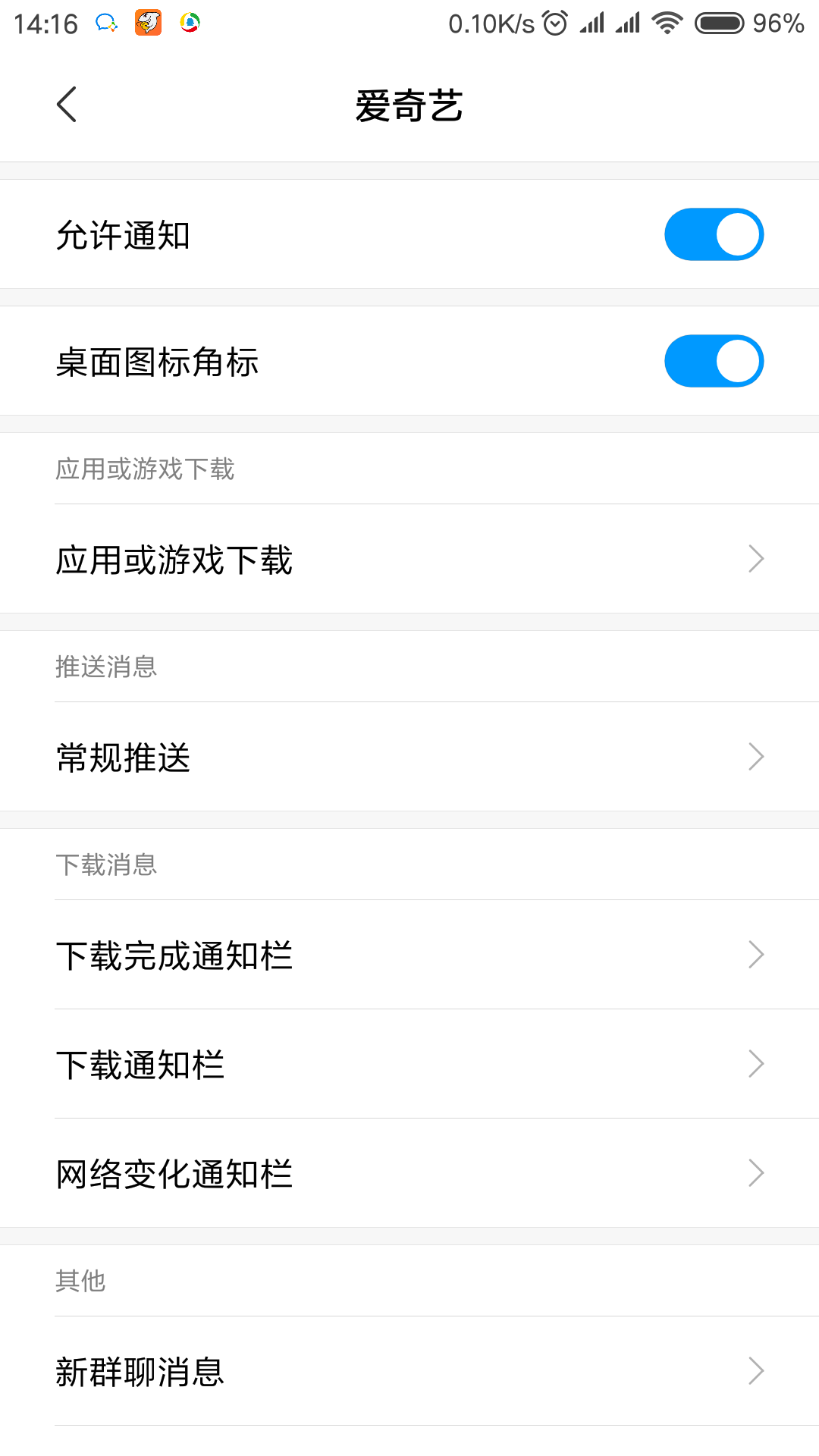
Task: Open the 新群聊消息 notification category
Action: point(409,1371)
